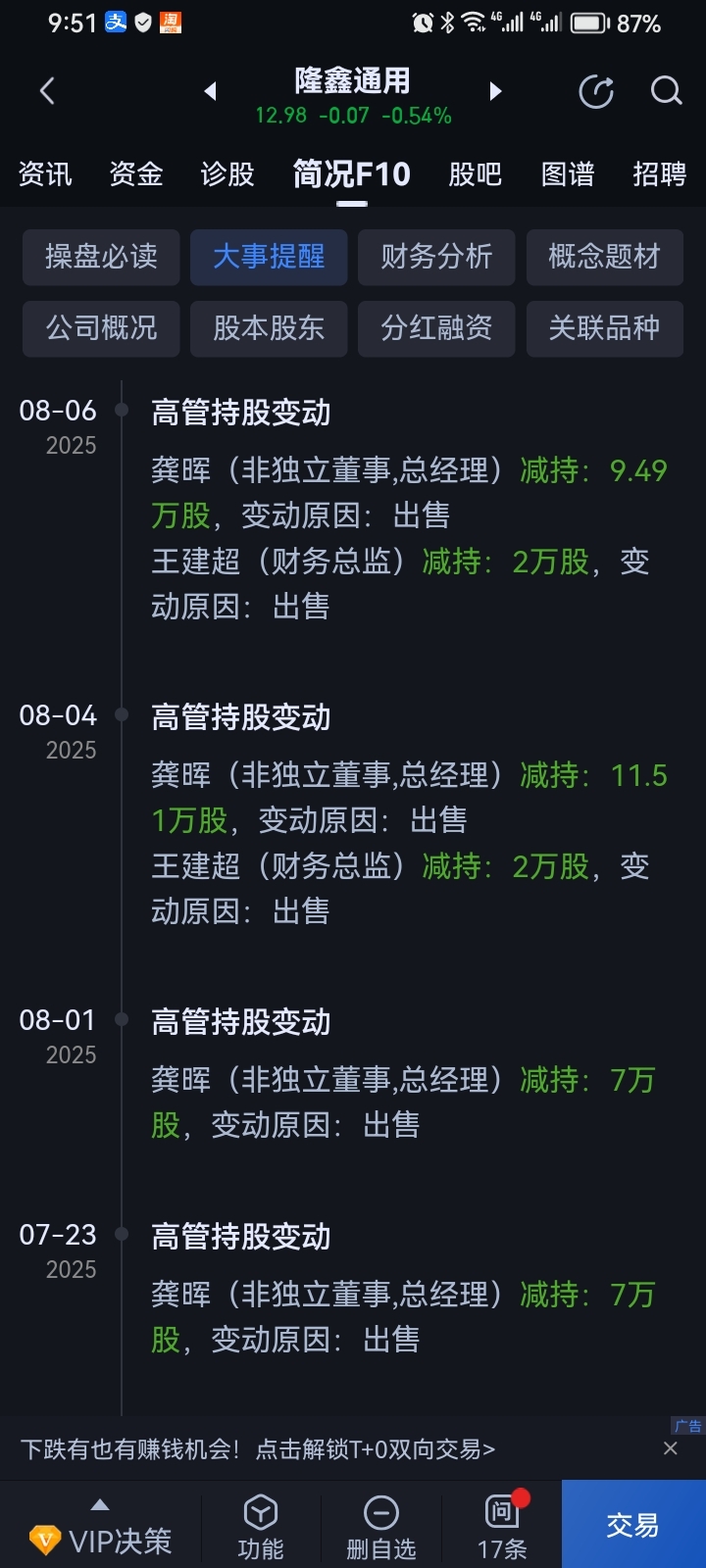Switch to the 资讯 tab

45,174
